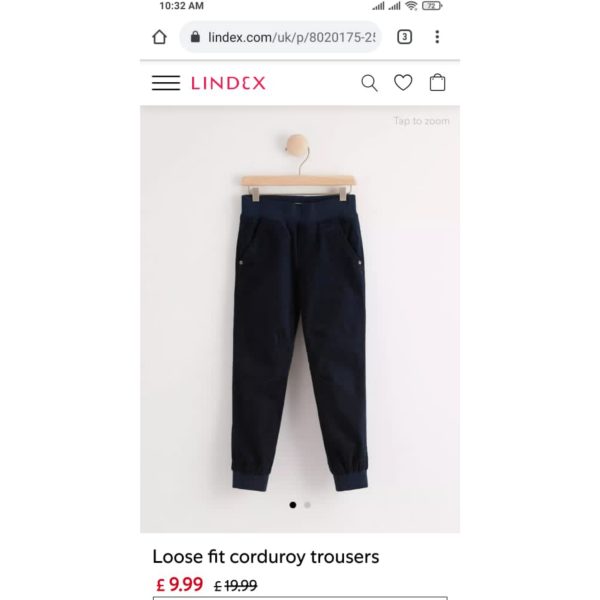Search the Lindex store
This screenshot has height=600, width=600.
point(369,83)
